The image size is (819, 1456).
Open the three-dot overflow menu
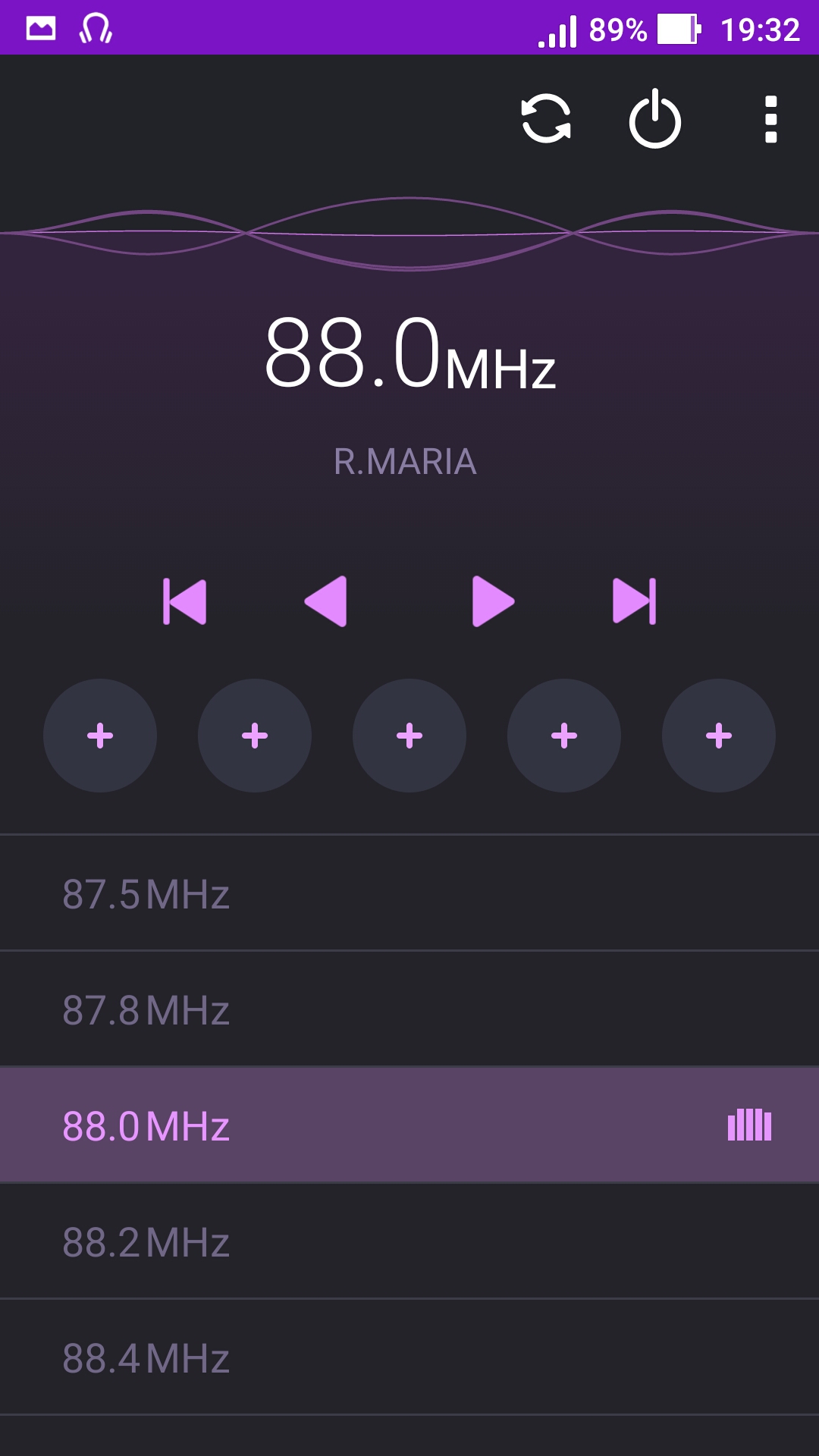pos(771,119)
